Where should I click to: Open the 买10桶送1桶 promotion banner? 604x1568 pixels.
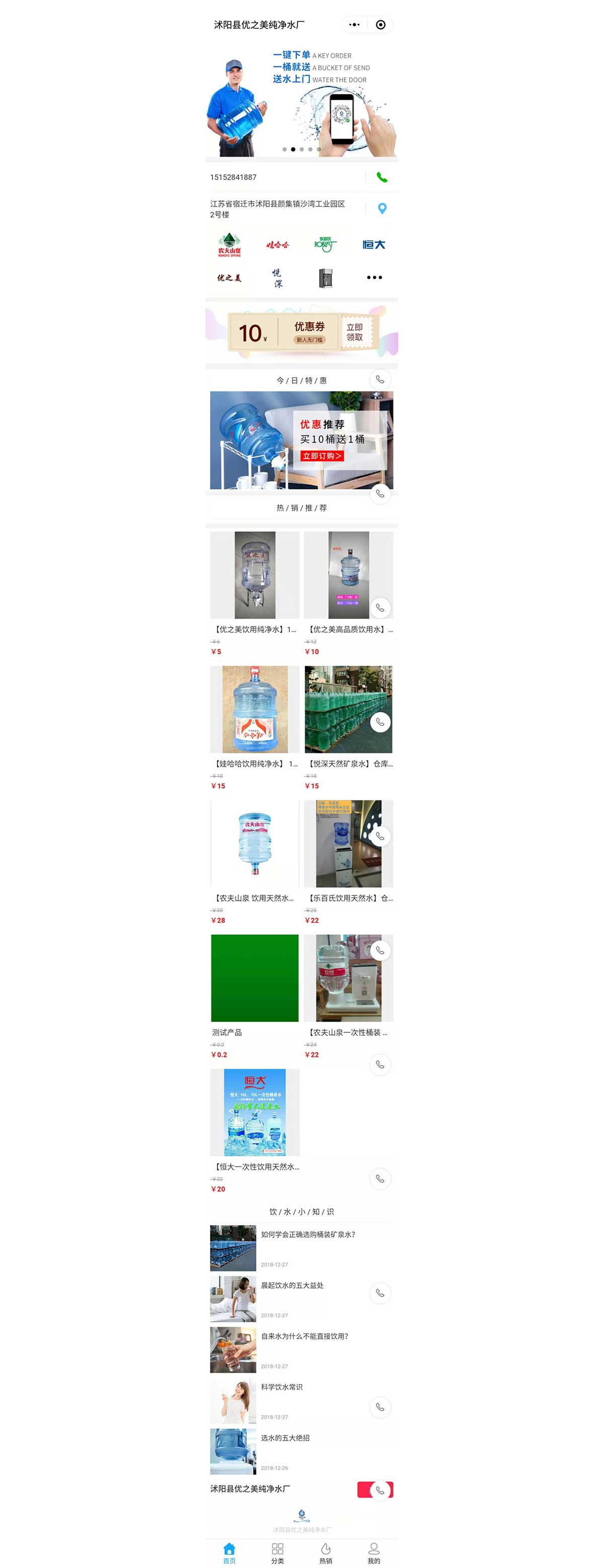pyautogui.click(x=301, y=440)
